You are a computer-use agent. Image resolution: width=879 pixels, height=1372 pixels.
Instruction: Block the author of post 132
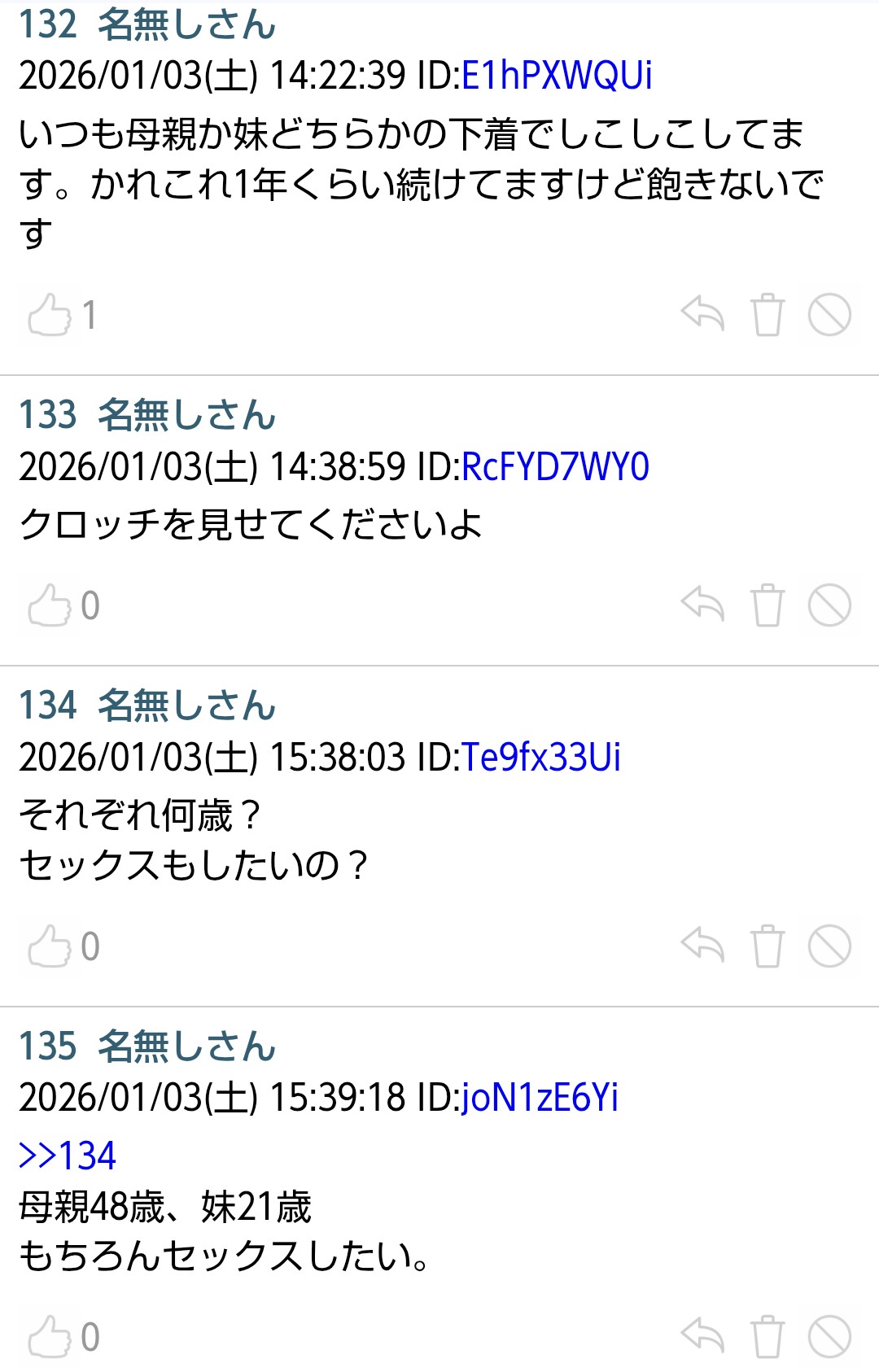coord(829,315)
